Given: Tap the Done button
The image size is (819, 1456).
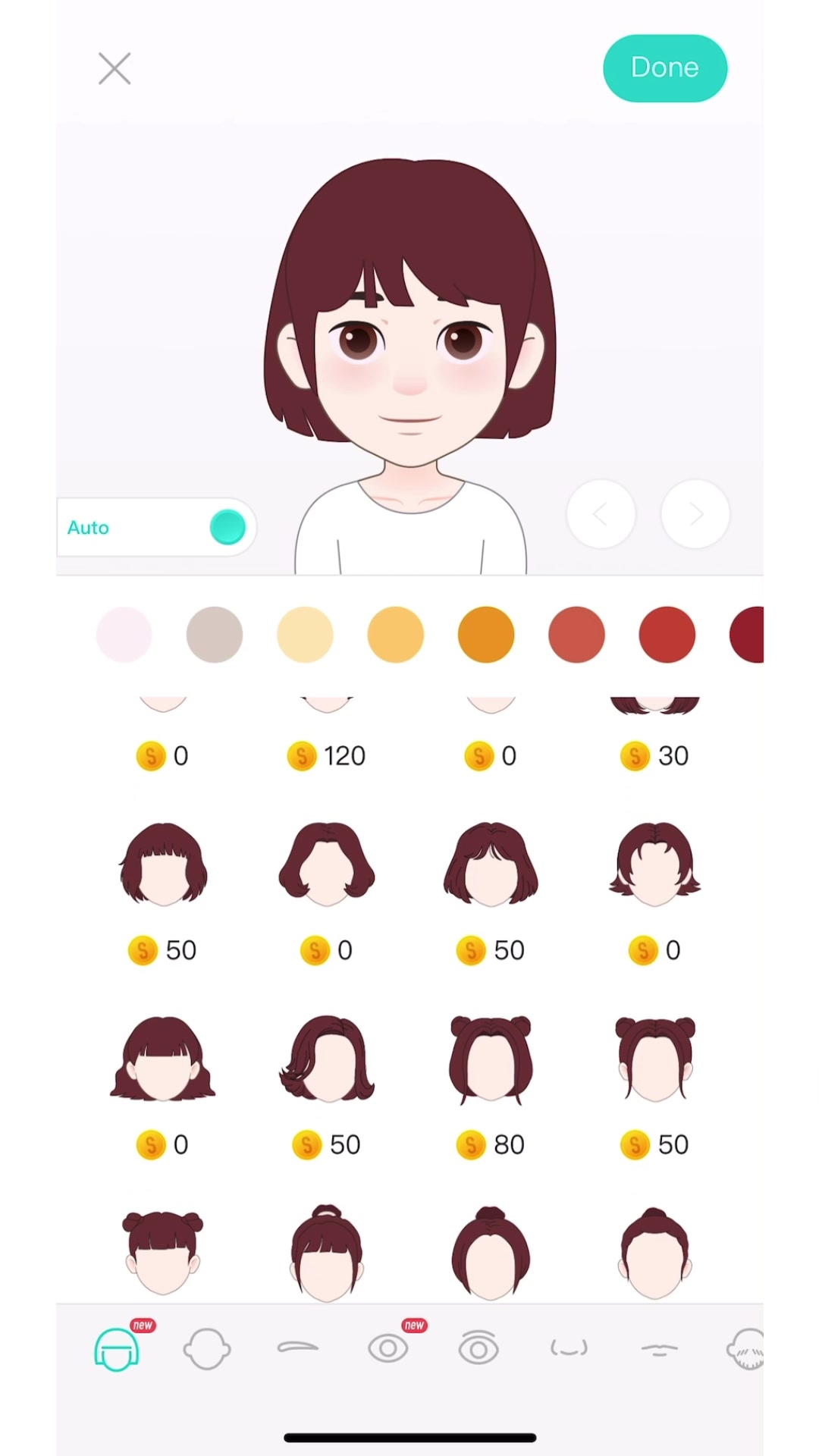Looking at the screenshot, I should coord(665,68).
